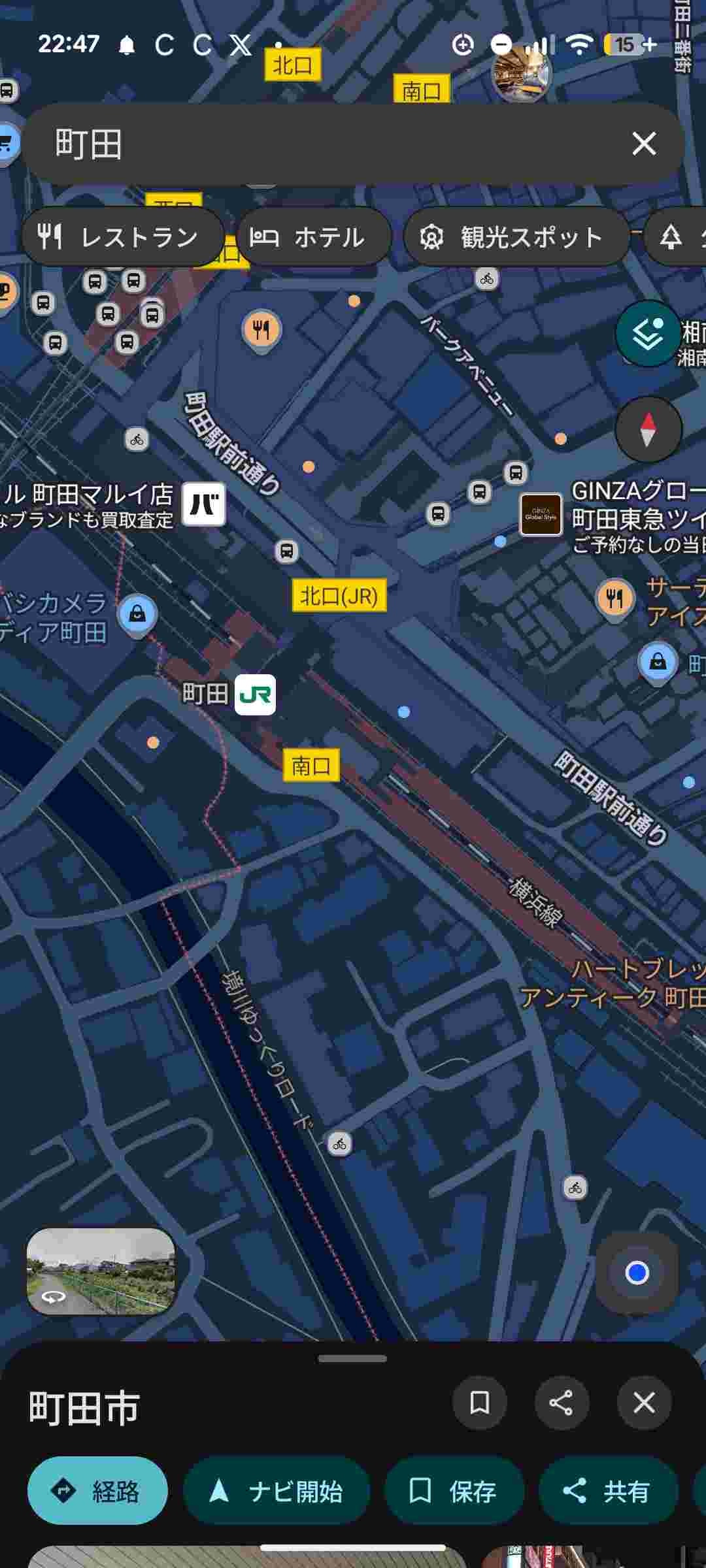Select the レストラン filter chip
Viewport: 706px width, 1568px height.
point(122,237)
